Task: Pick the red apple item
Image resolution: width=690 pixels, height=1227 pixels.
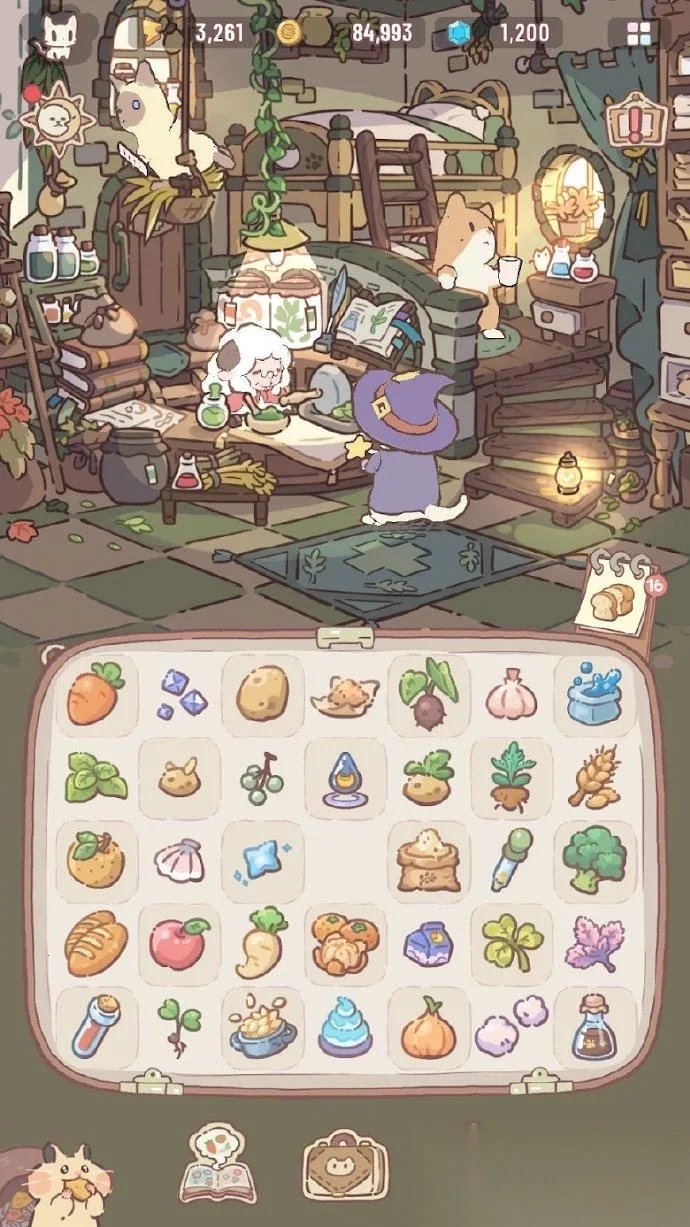Action: [179, 943]
